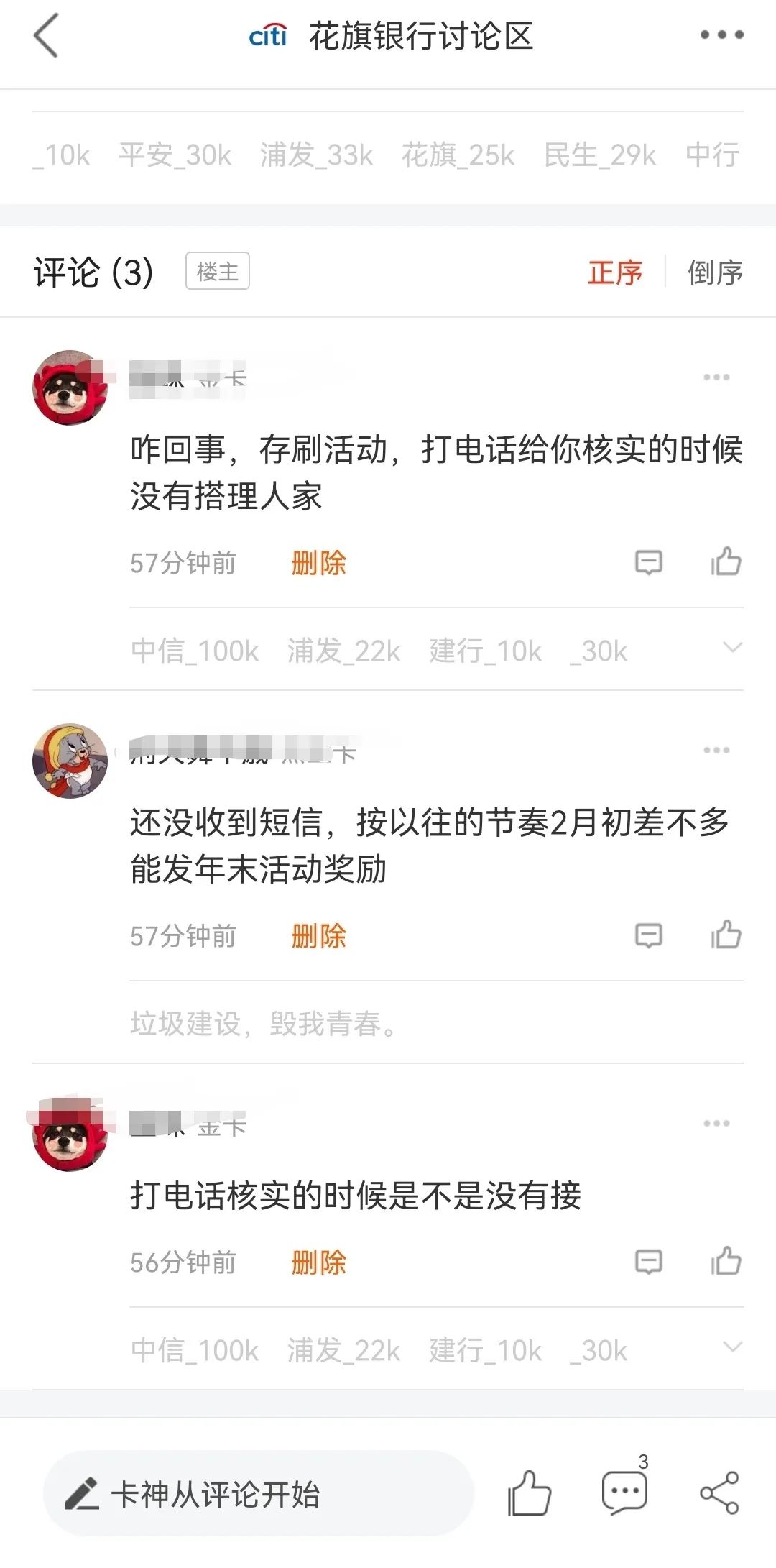Like the 还没收到短信 comment
Viewport: 776px width, 1568px height.
tap(726, 935)
